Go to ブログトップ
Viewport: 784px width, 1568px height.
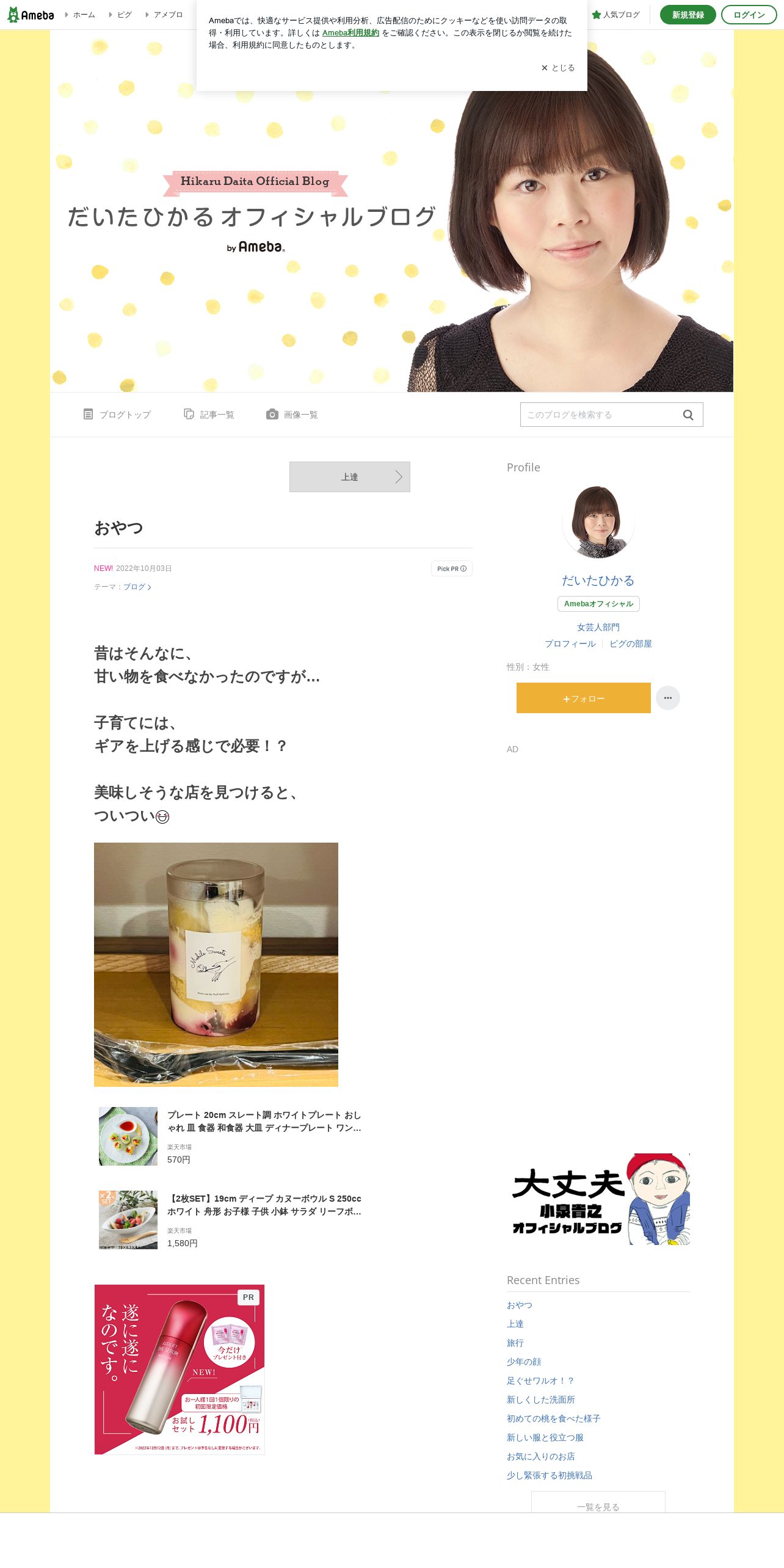click(x=117, y=415)
